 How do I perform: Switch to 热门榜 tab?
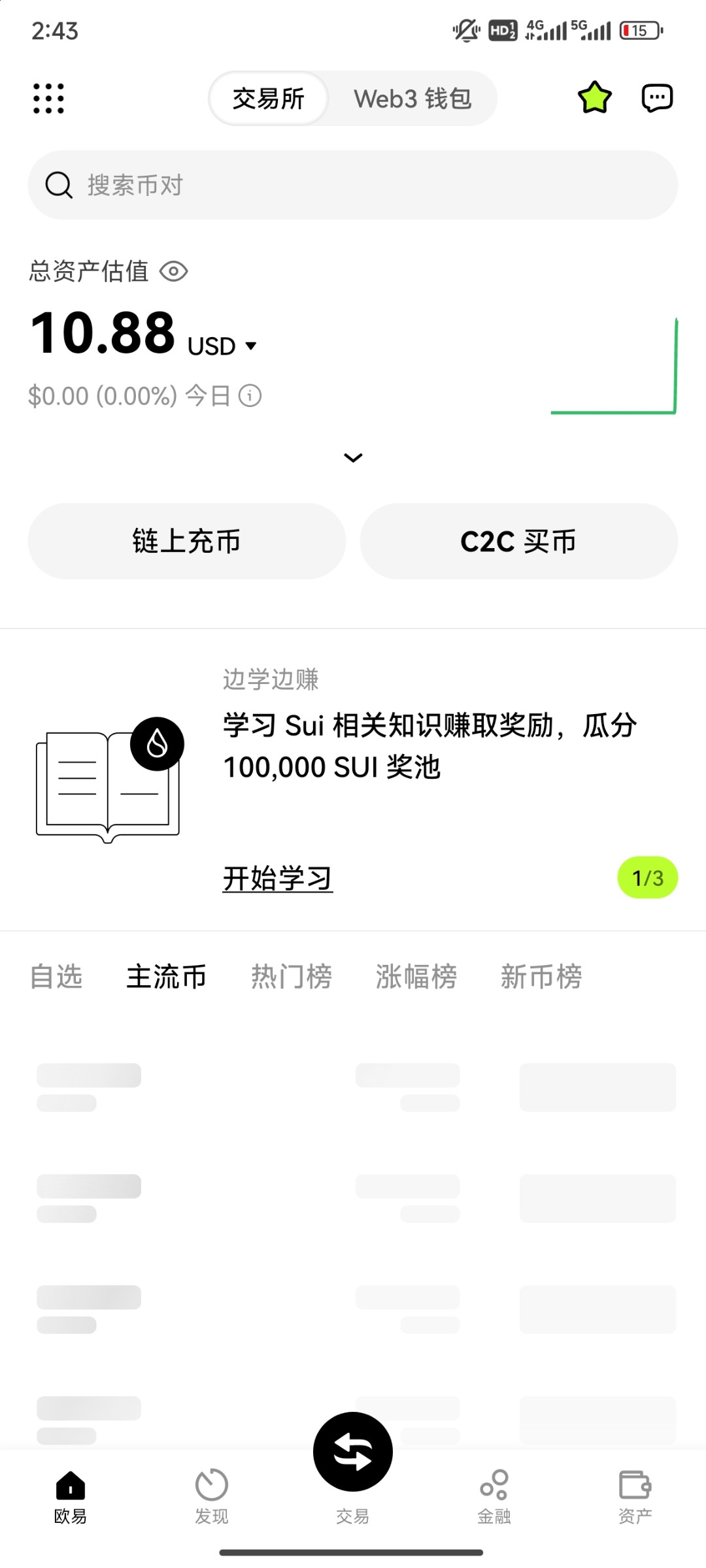coord(292,976)
